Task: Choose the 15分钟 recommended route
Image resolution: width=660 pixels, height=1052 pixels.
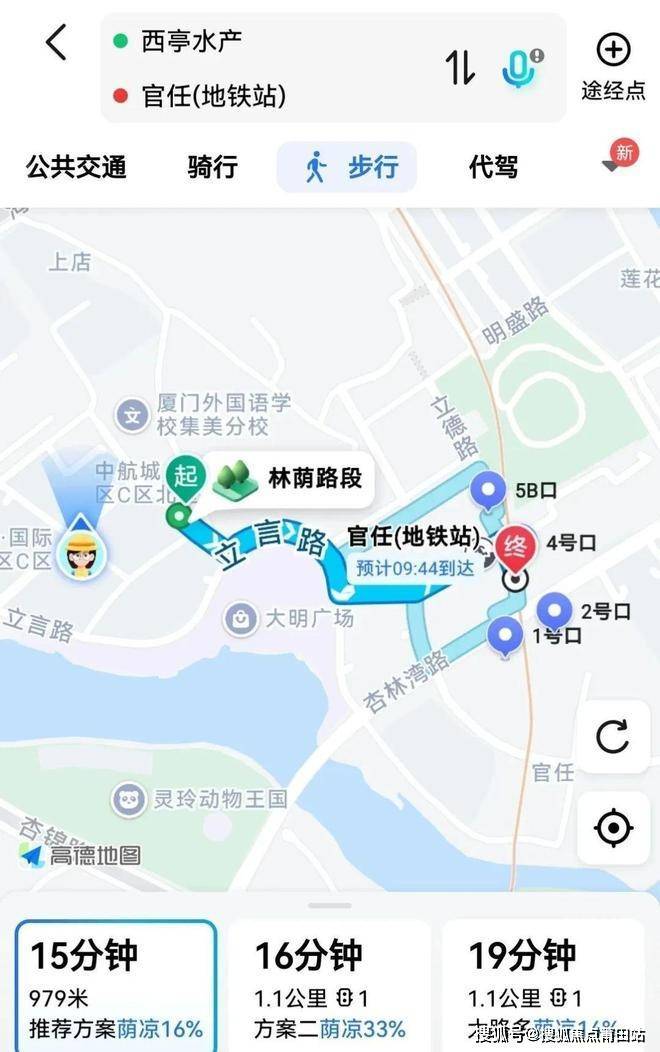Action: click(115, 985)
